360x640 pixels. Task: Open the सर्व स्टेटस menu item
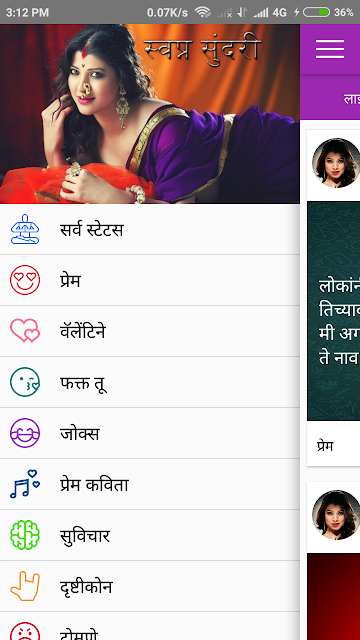(x=150, y=229)
